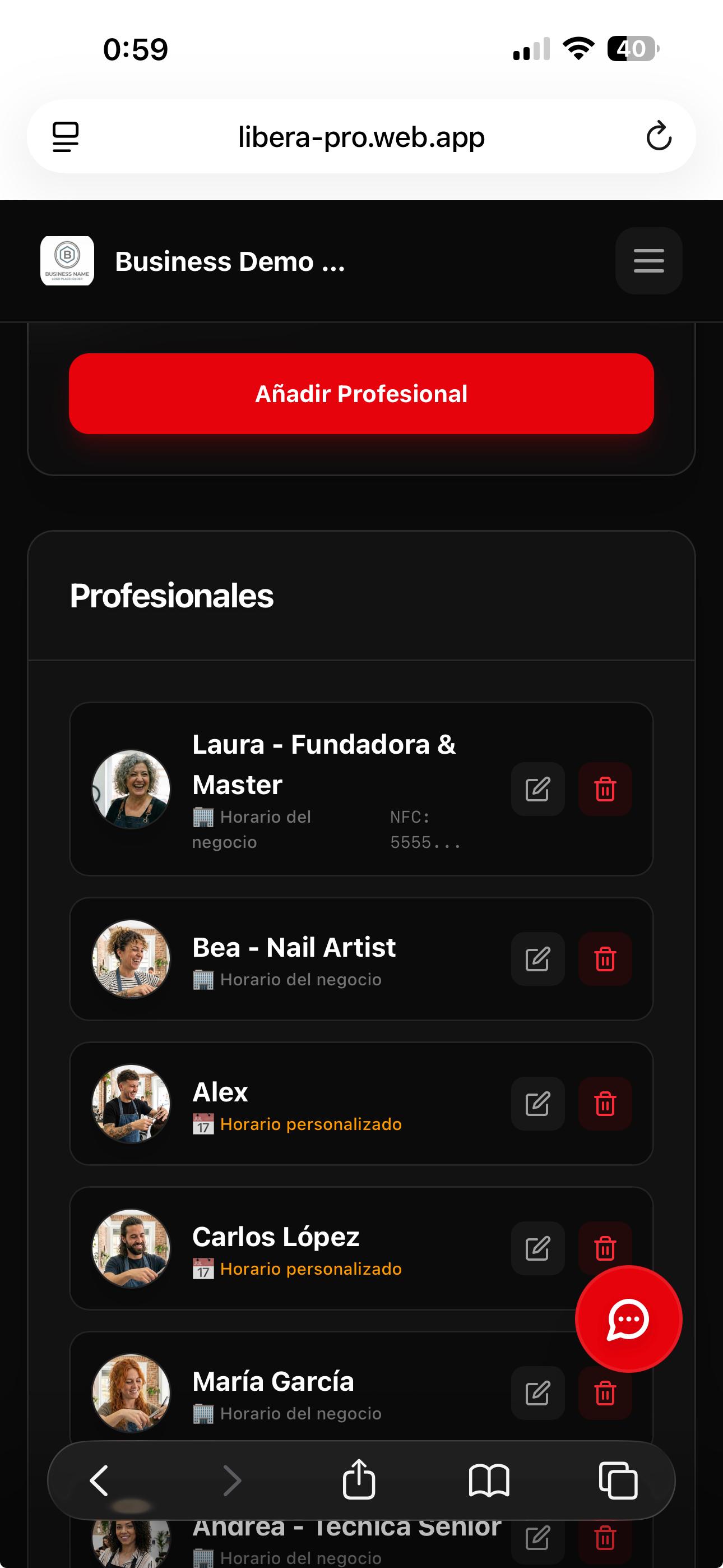This screenshot has width=723, height=1568.
Task: Delete Bea - Nail Artist
Action: click(605, 959)
